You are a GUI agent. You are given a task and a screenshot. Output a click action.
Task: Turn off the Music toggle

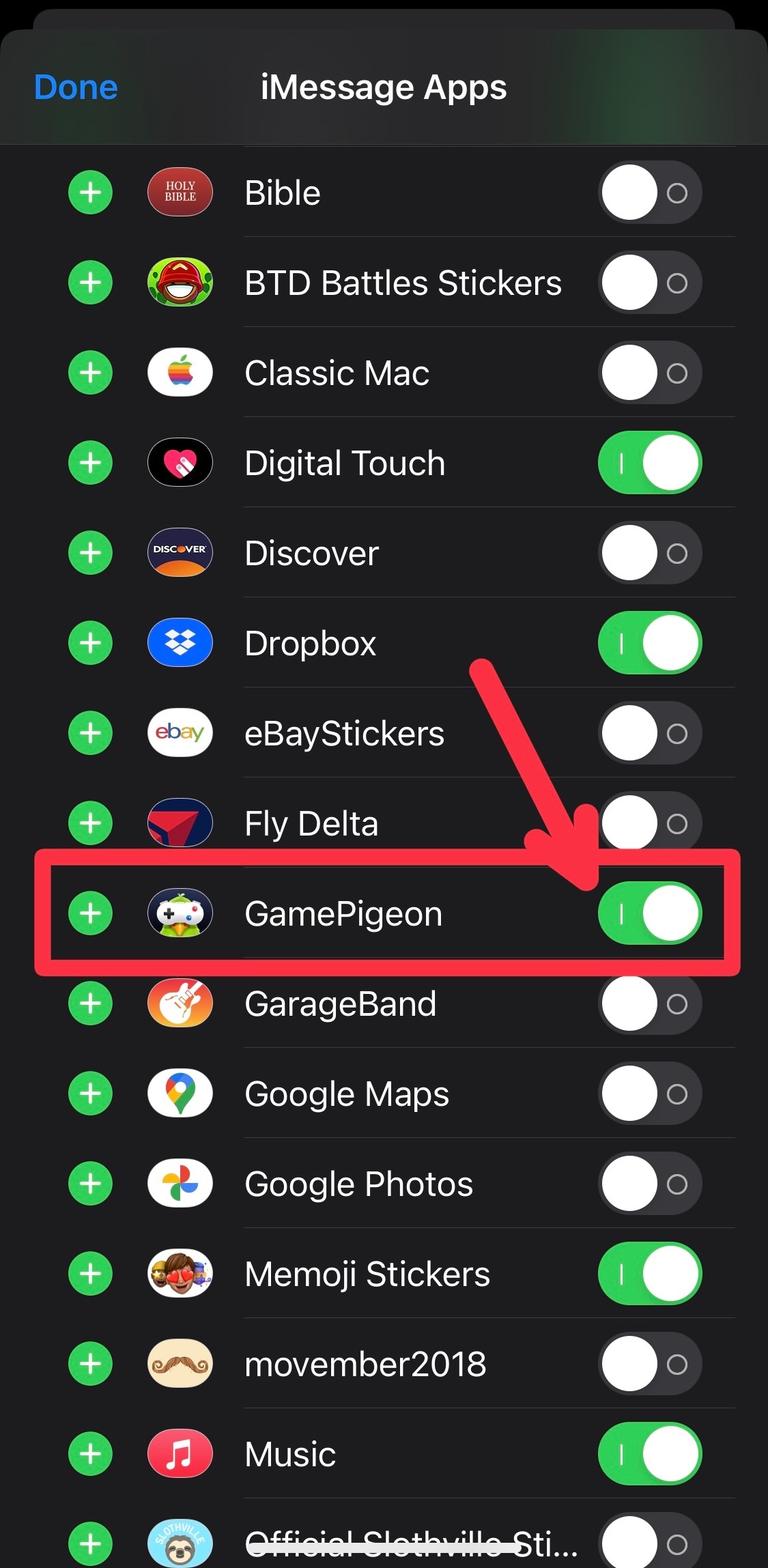point(650,1454)
